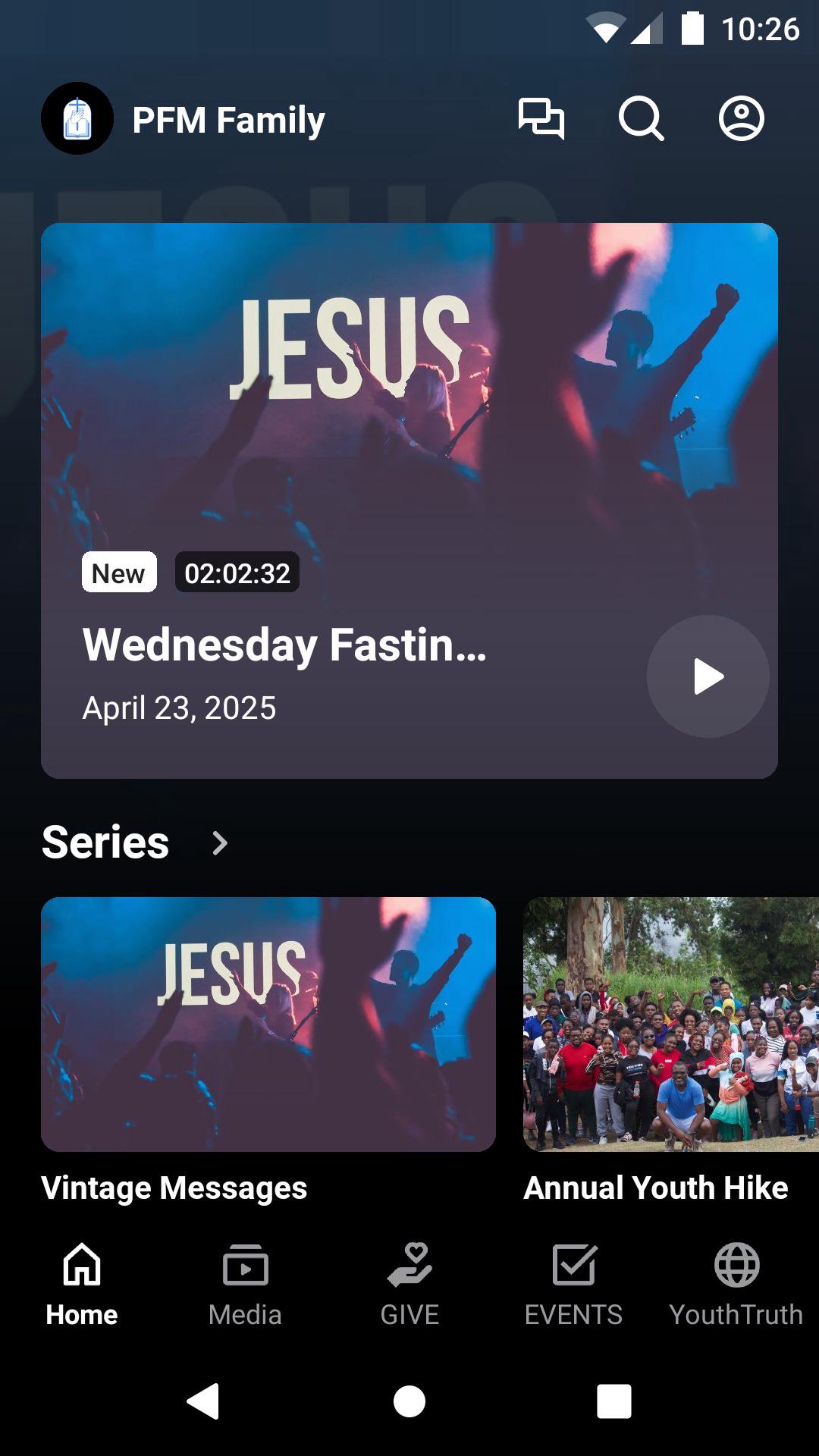The image size is (819, 1456).
Task: Open the search magnifier
Action: point(641,119)
